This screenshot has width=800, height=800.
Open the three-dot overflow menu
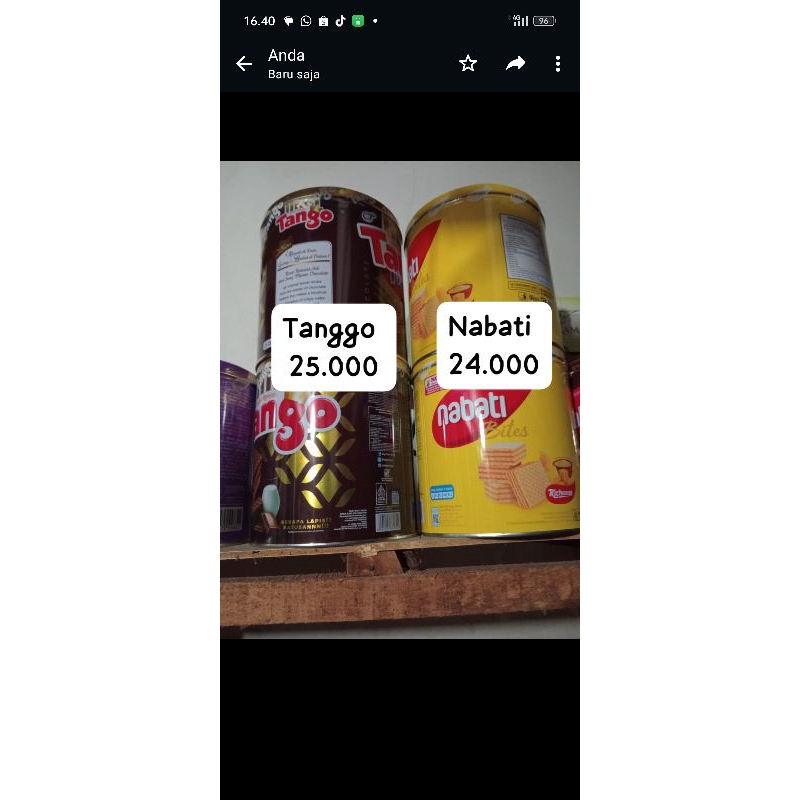pos(558,64)
